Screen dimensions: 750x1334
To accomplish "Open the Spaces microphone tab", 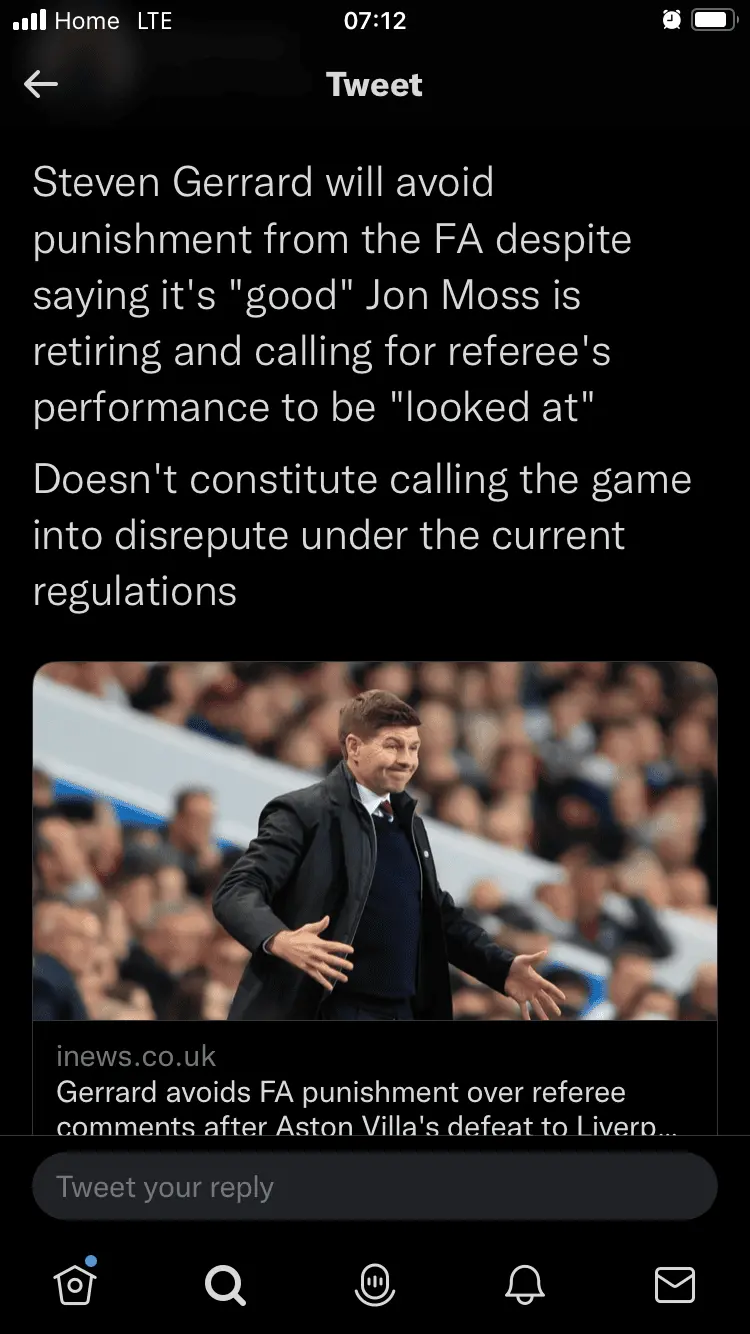I will [x=375, y=1284].
